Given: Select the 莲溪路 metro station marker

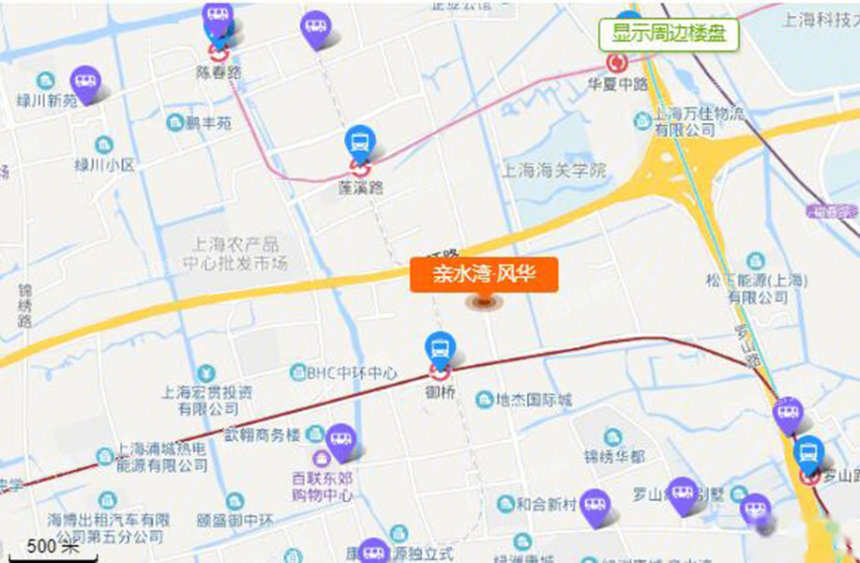Looking at the screenshot, I should pyautogui.click(x=360, y=145).
